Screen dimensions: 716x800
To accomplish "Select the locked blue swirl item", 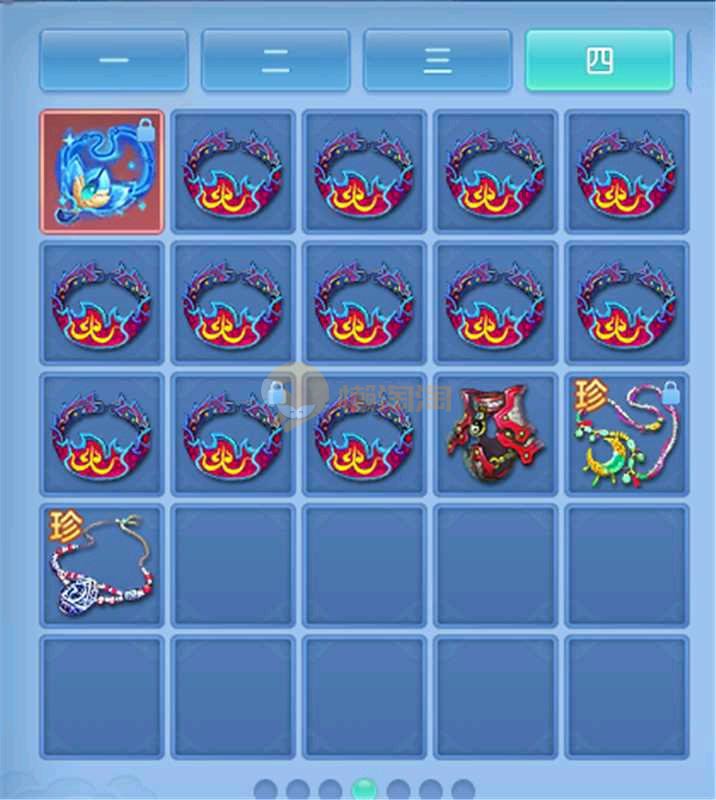I will (101, 172).
